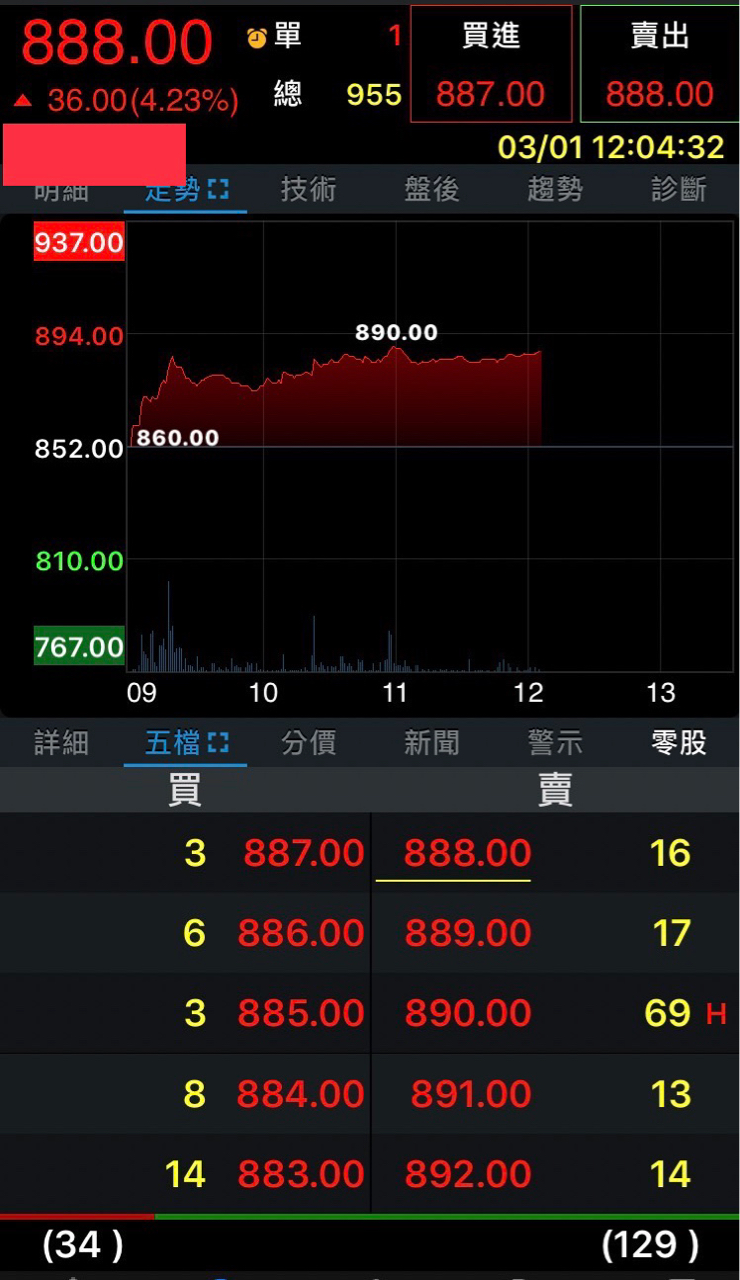Choose the 883.00 bid price

[301, 1174]
